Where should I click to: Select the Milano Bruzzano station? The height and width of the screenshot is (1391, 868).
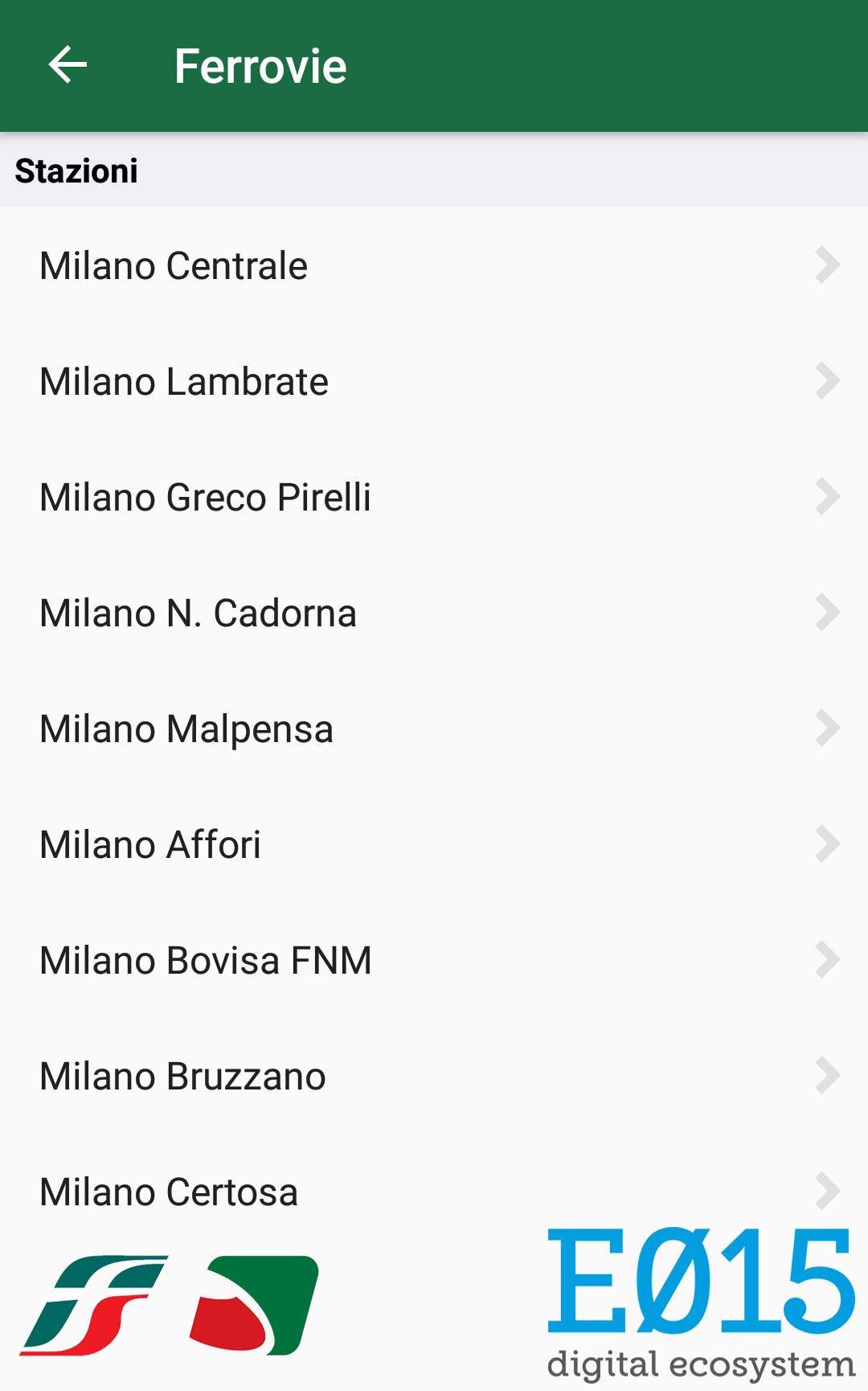[434, 1076]
